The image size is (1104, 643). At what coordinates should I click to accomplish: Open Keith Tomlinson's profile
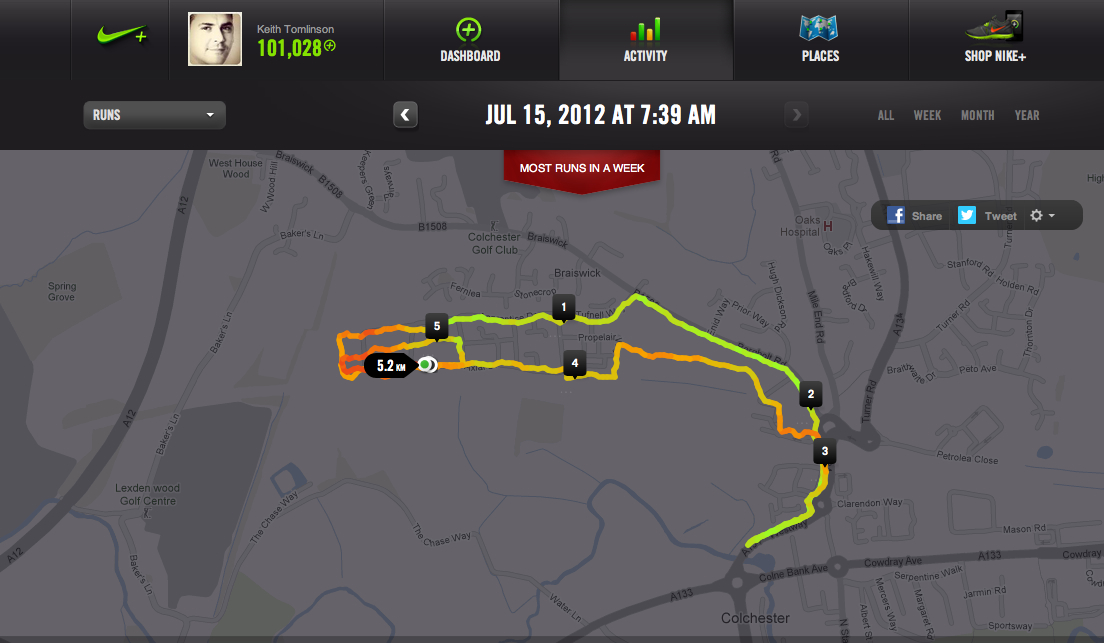click(215, 40)
